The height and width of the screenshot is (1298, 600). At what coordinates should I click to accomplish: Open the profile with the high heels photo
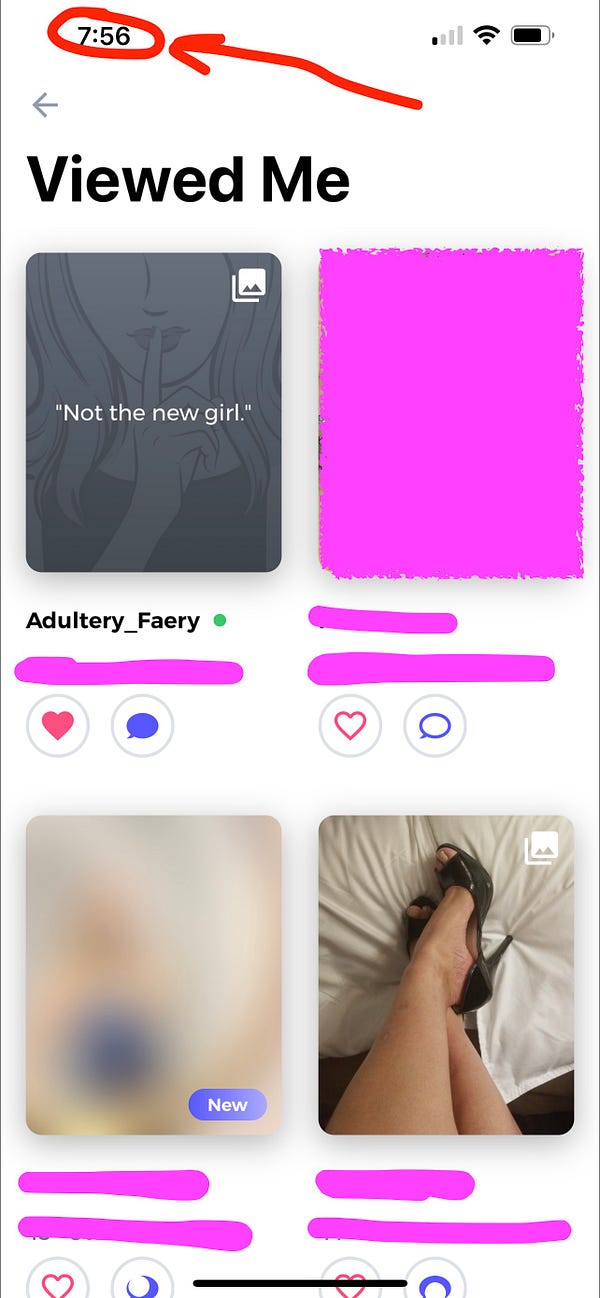[x=446, y=975]
